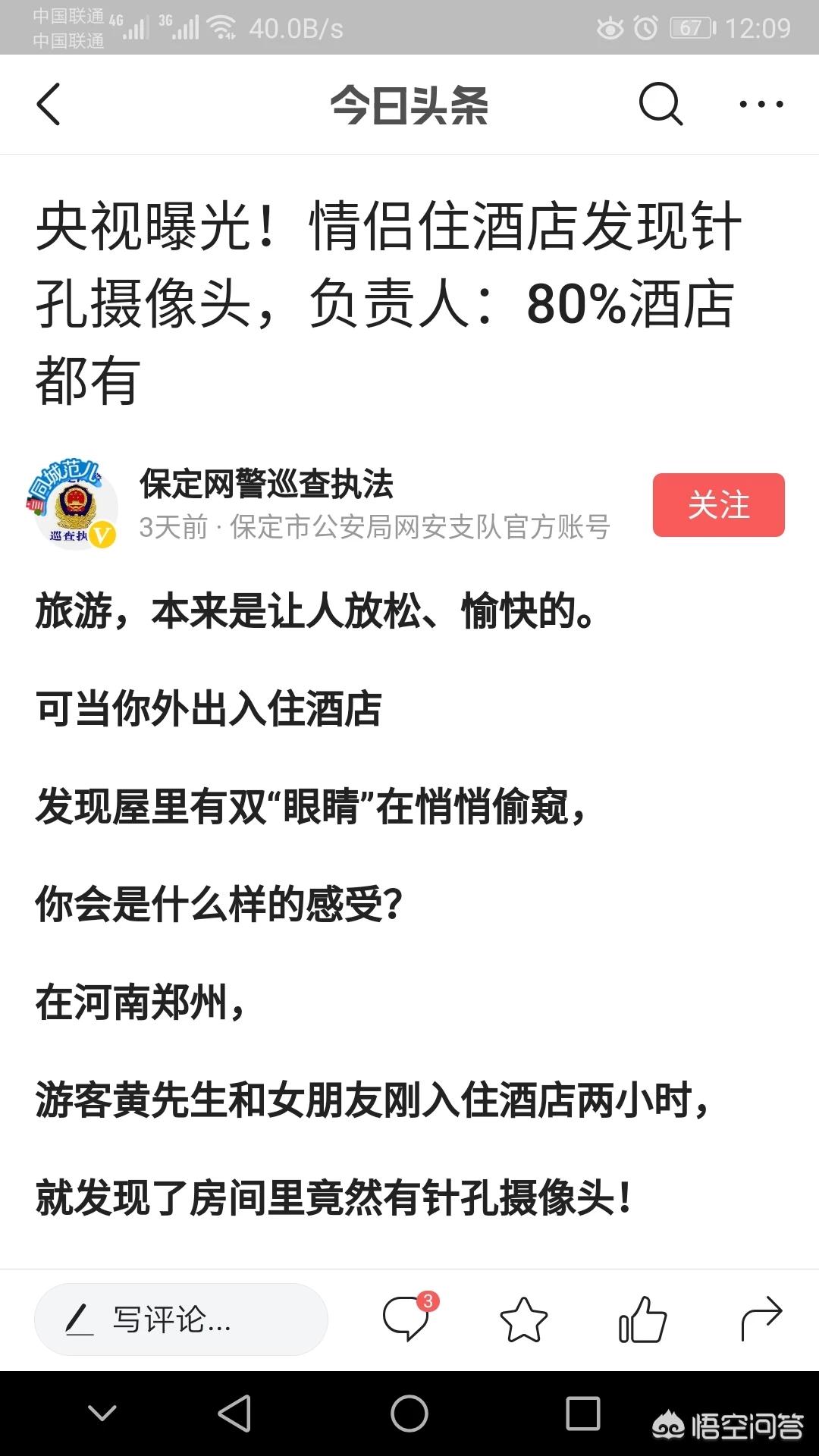Follow 保定网警巡查执法 with the 关注 button

click(x=718, y=505)
